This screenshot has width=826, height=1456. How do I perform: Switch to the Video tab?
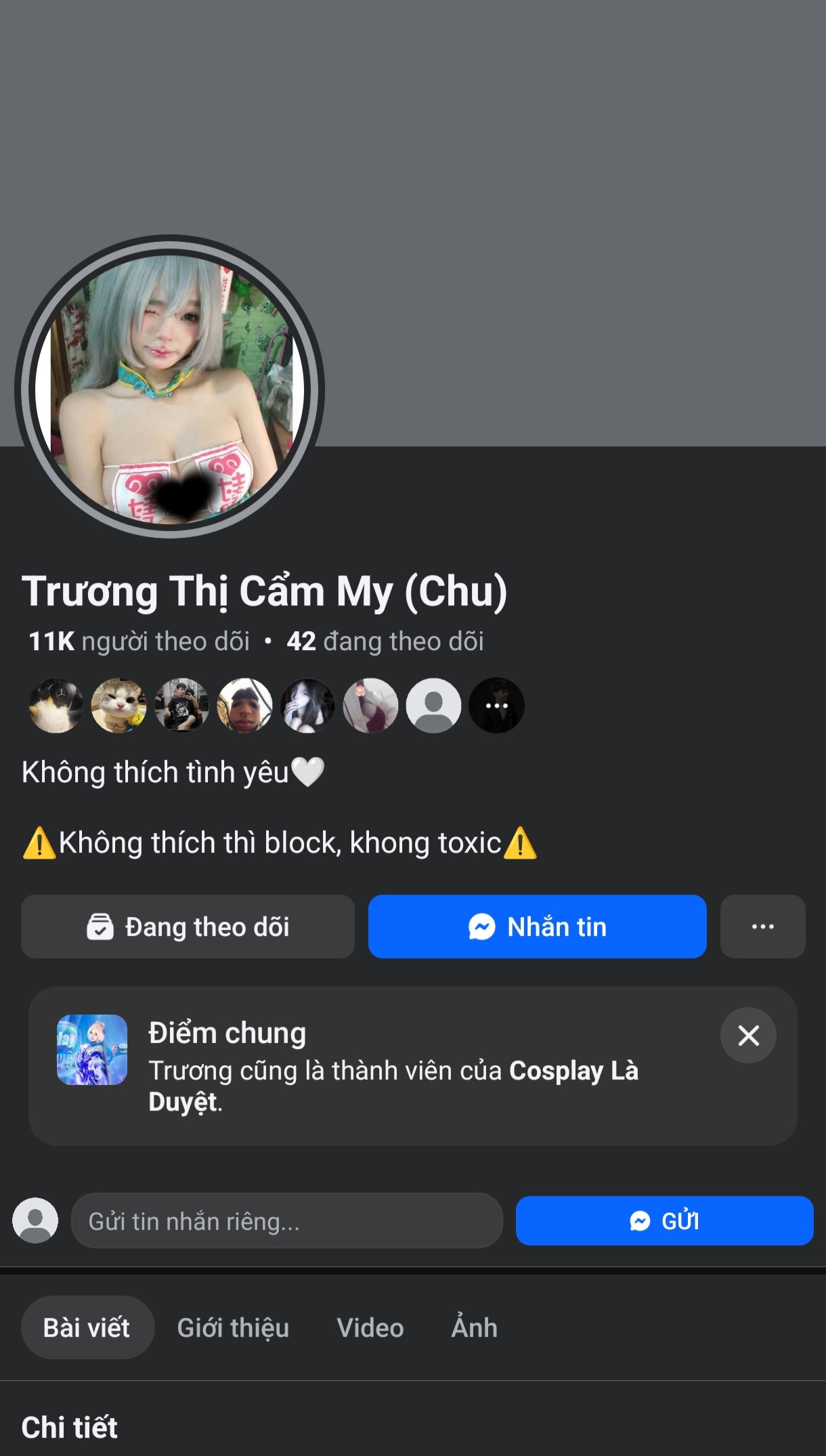click(370, 1328)
